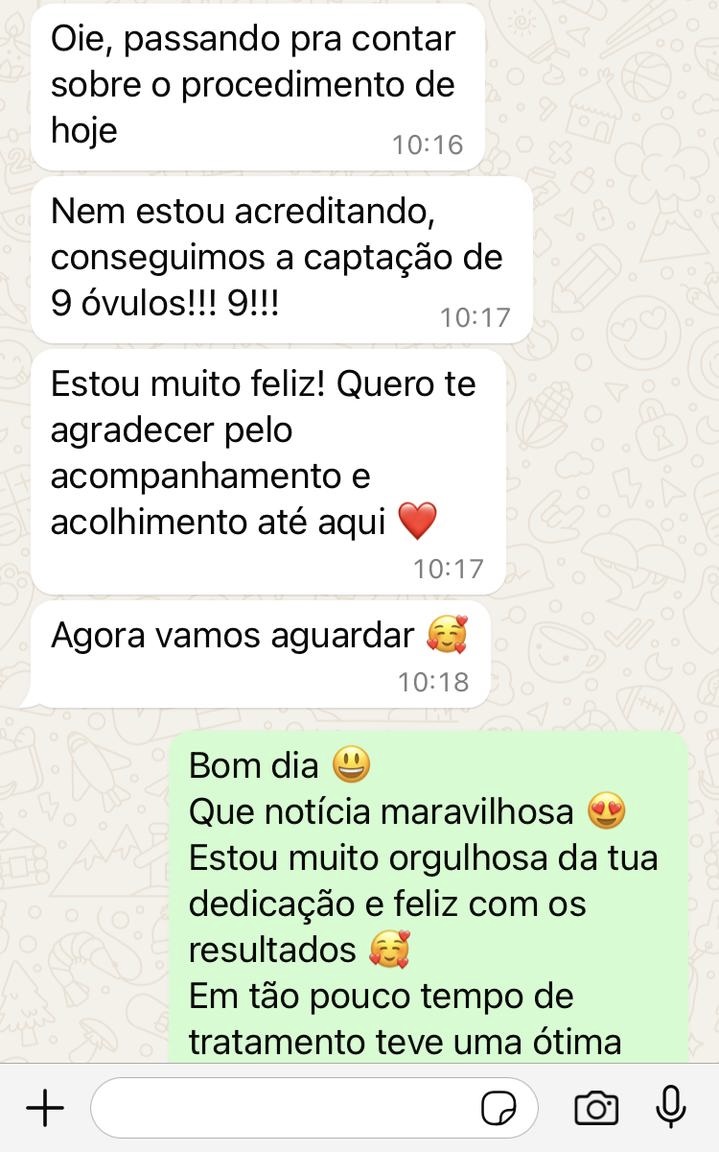This screenshot has width=719, height=1152.
Task: Open the attachment plus menu
Action: pyautogui.click(x=44, y=1108)
